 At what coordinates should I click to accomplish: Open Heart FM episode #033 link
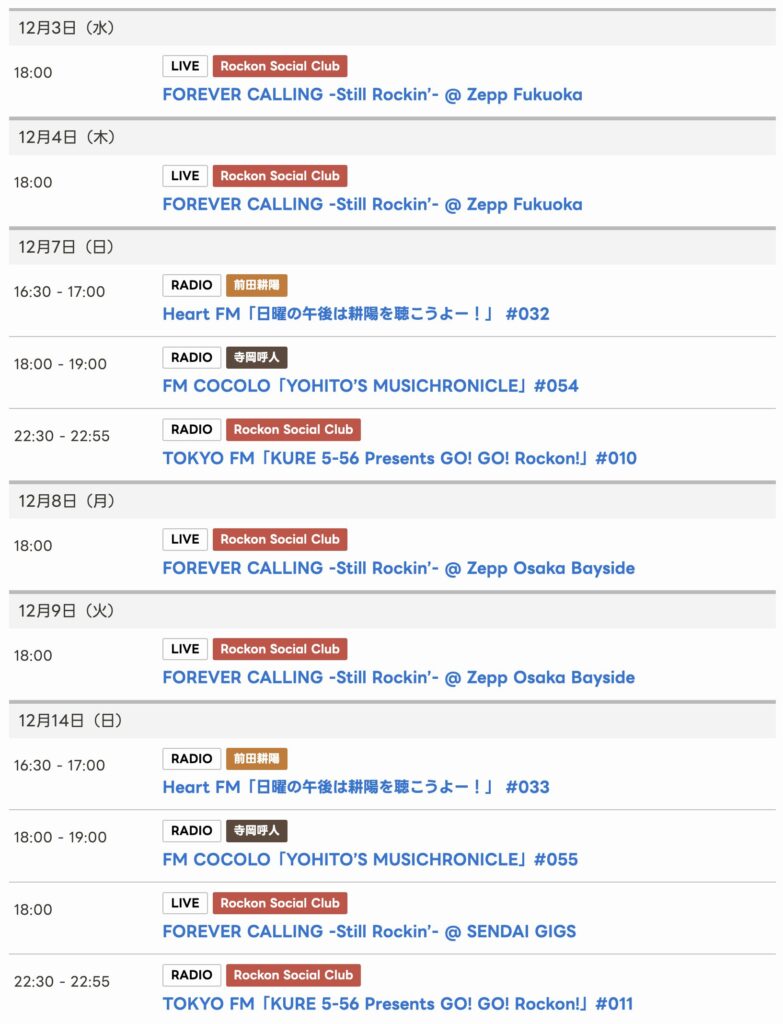(x=356, y=787)
